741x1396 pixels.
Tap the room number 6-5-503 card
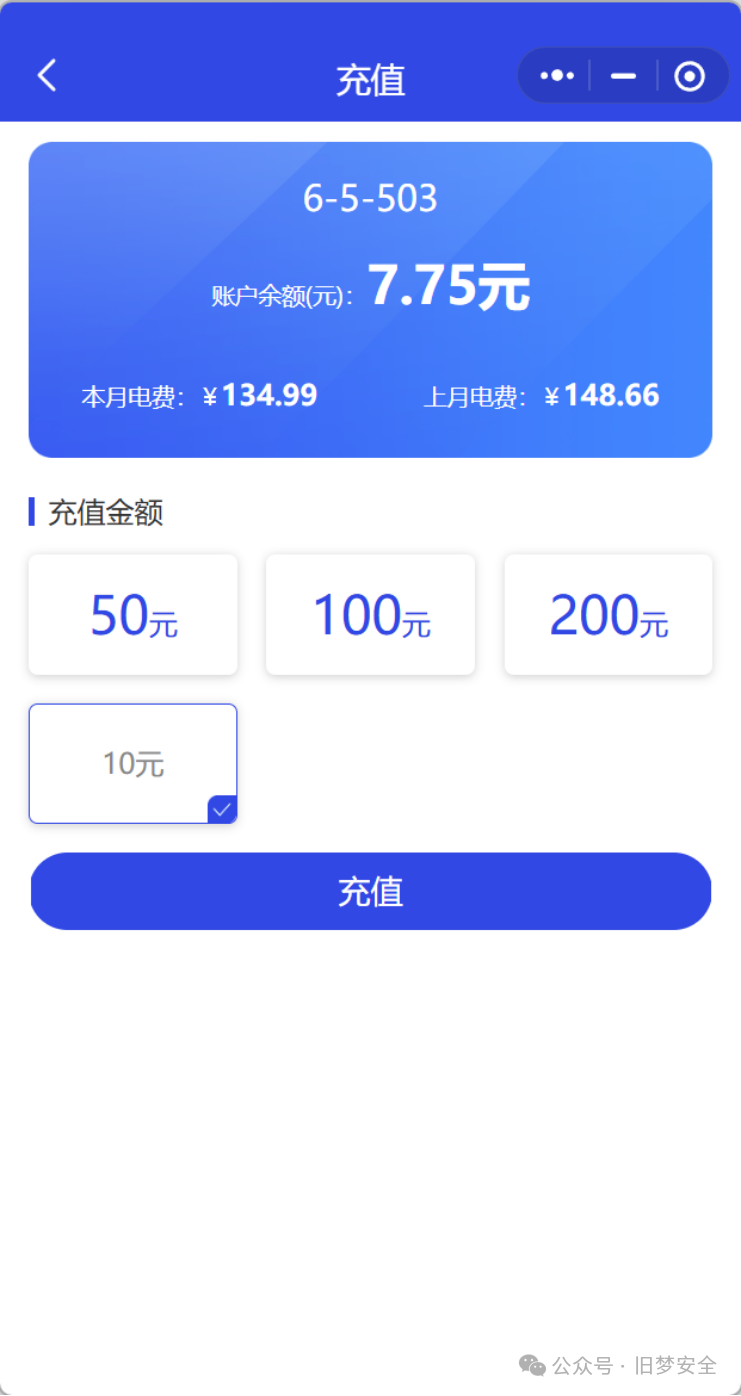coord(370,198)
